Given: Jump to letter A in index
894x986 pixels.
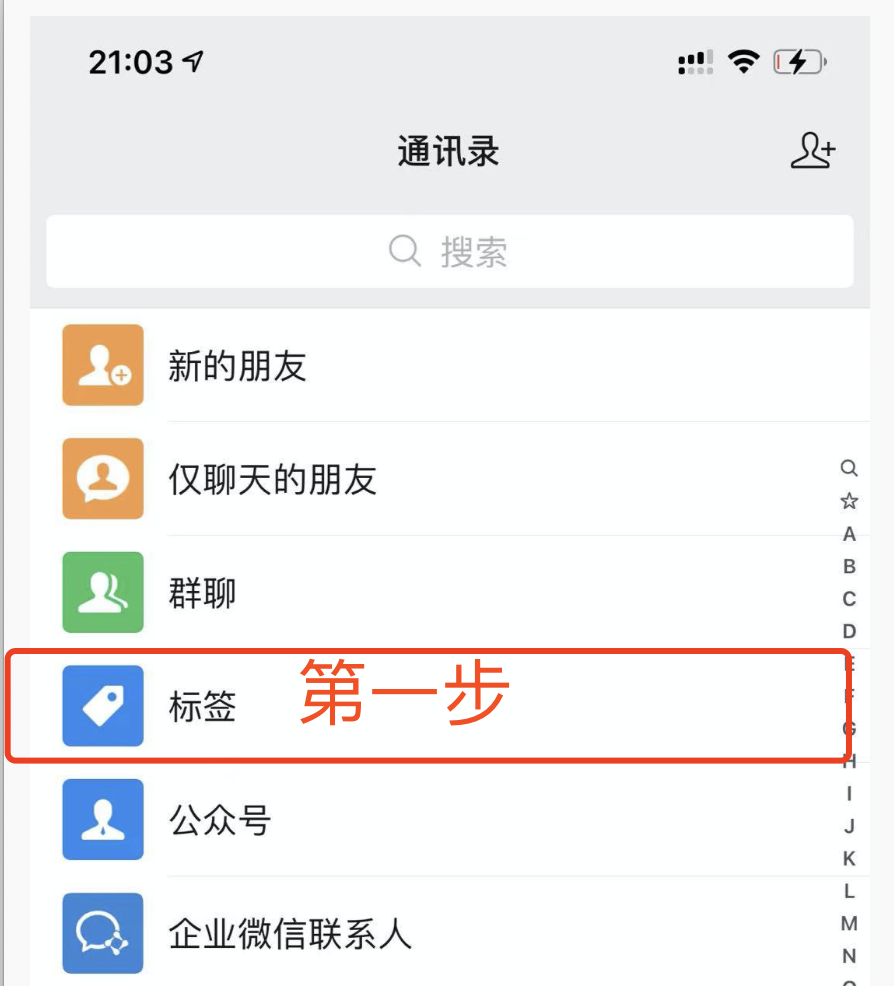Looking at the screenshot, I should (x=849, y=534).
